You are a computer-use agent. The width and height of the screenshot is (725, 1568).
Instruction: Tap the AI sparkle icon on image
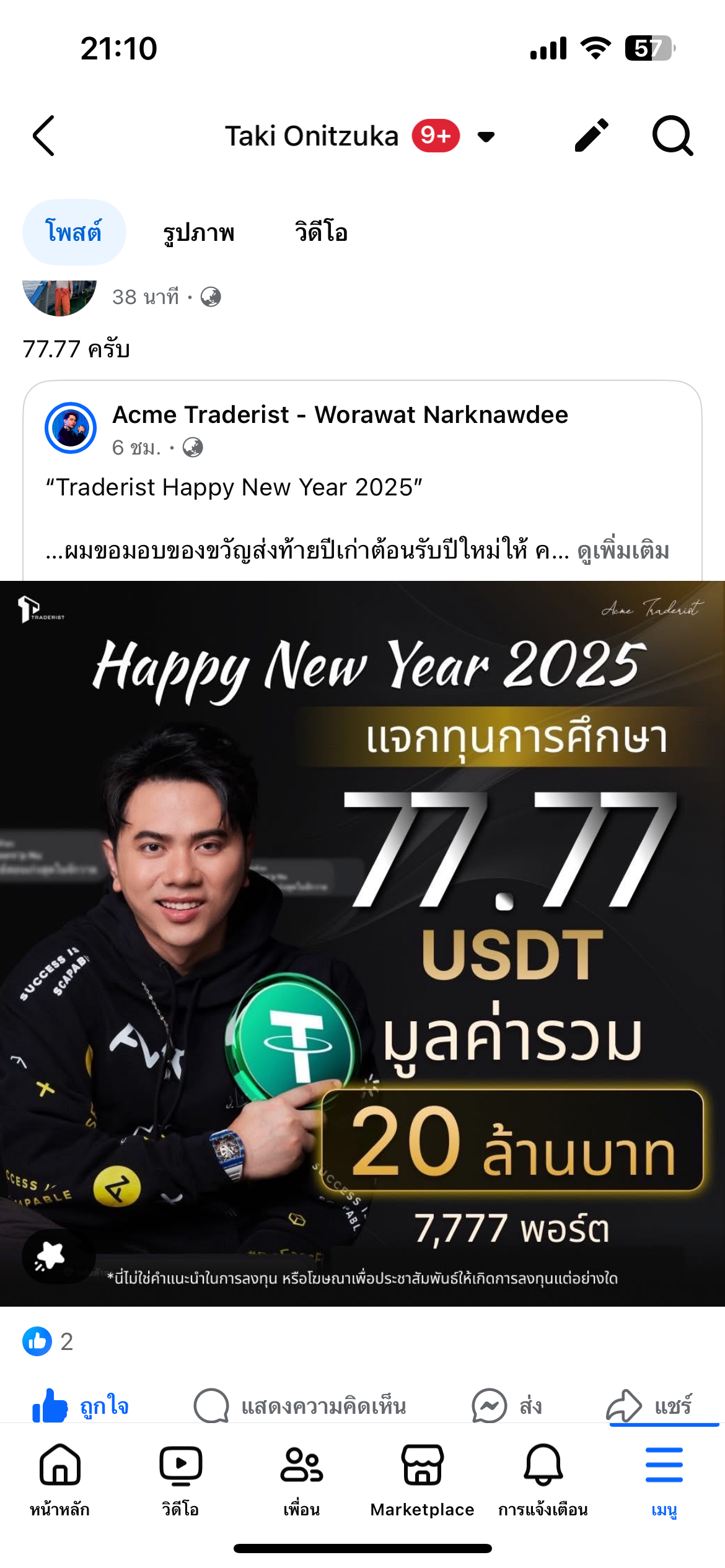(51, 1257)
